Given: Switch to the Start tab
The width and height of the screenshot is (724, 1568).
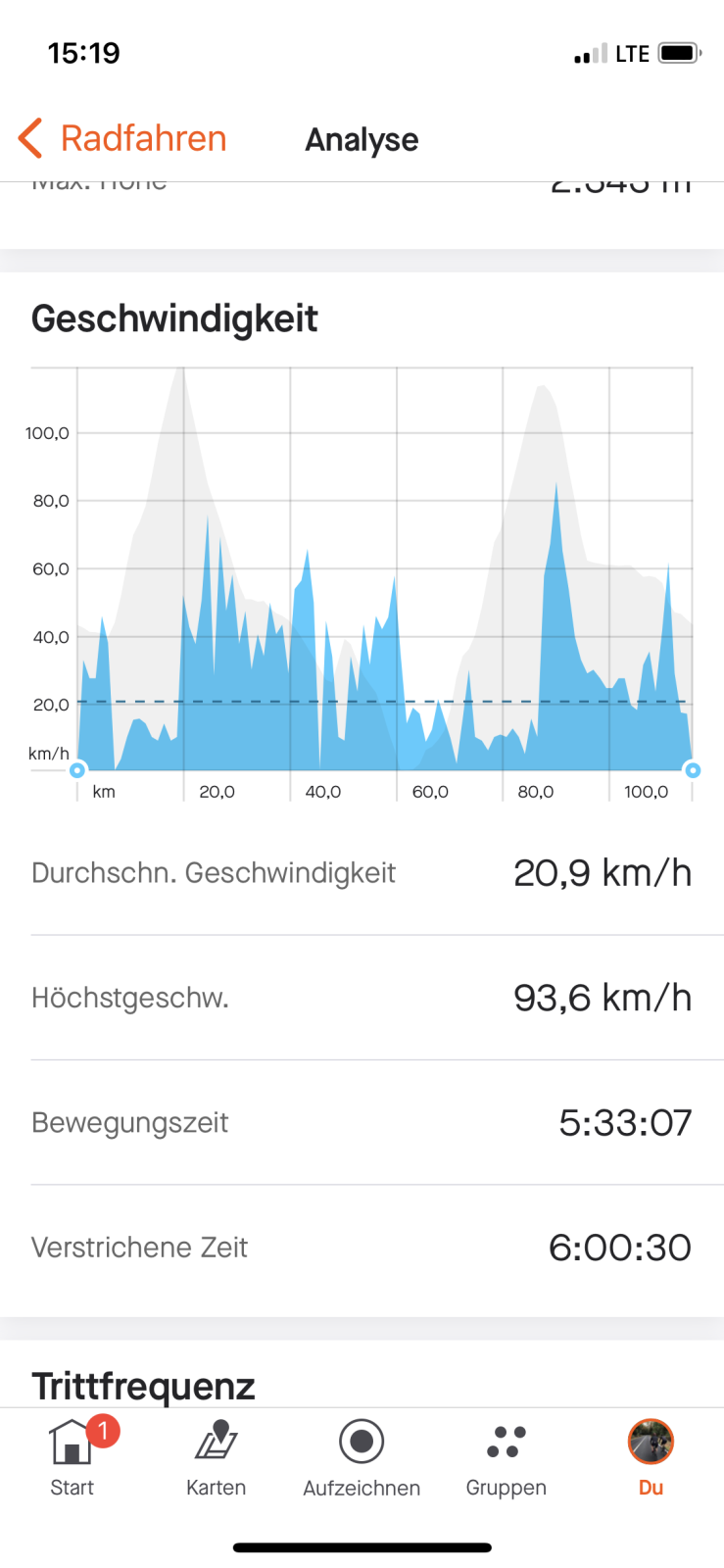Looking at the screenshot, I should 72,1457.
